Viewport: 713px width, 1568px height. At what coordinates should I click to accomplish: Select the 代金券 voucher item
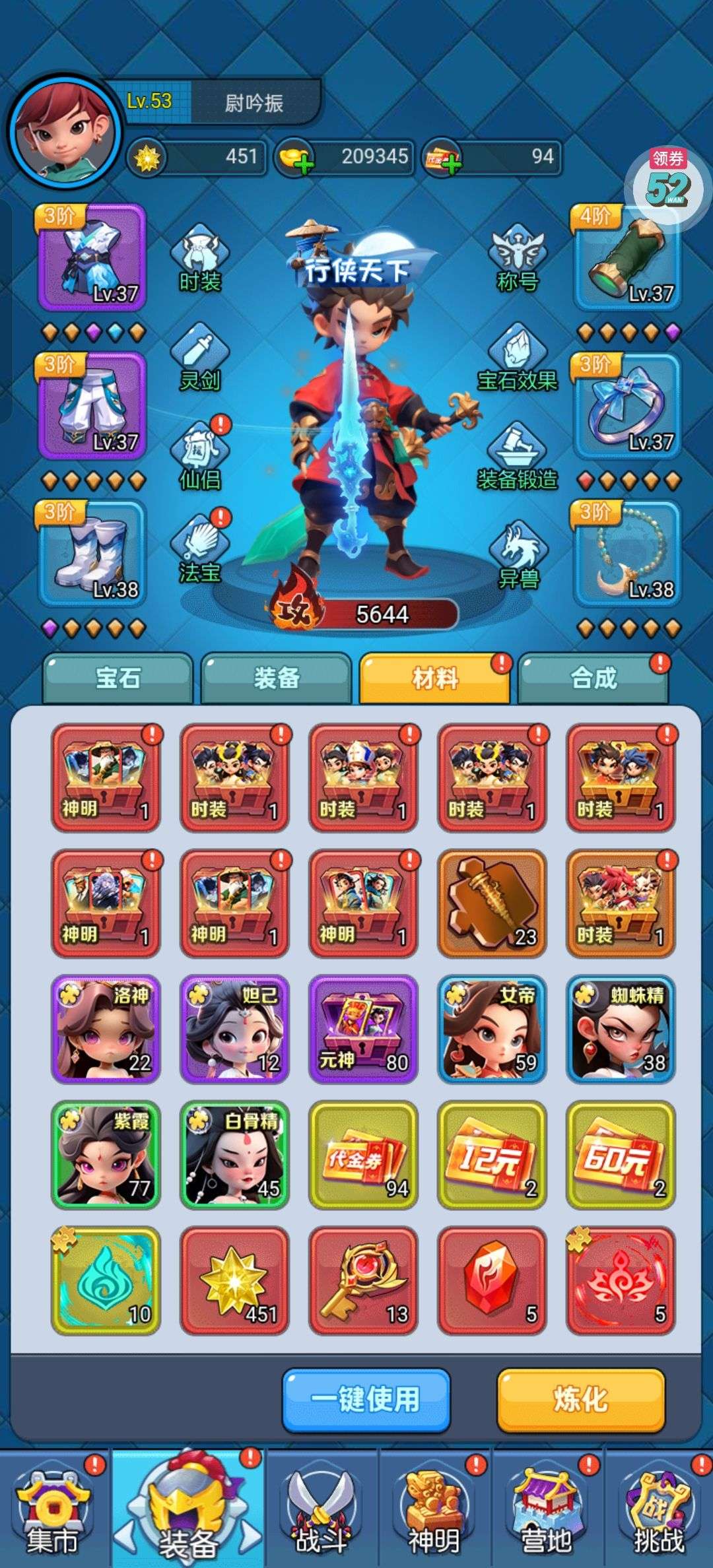(362, 1154)
